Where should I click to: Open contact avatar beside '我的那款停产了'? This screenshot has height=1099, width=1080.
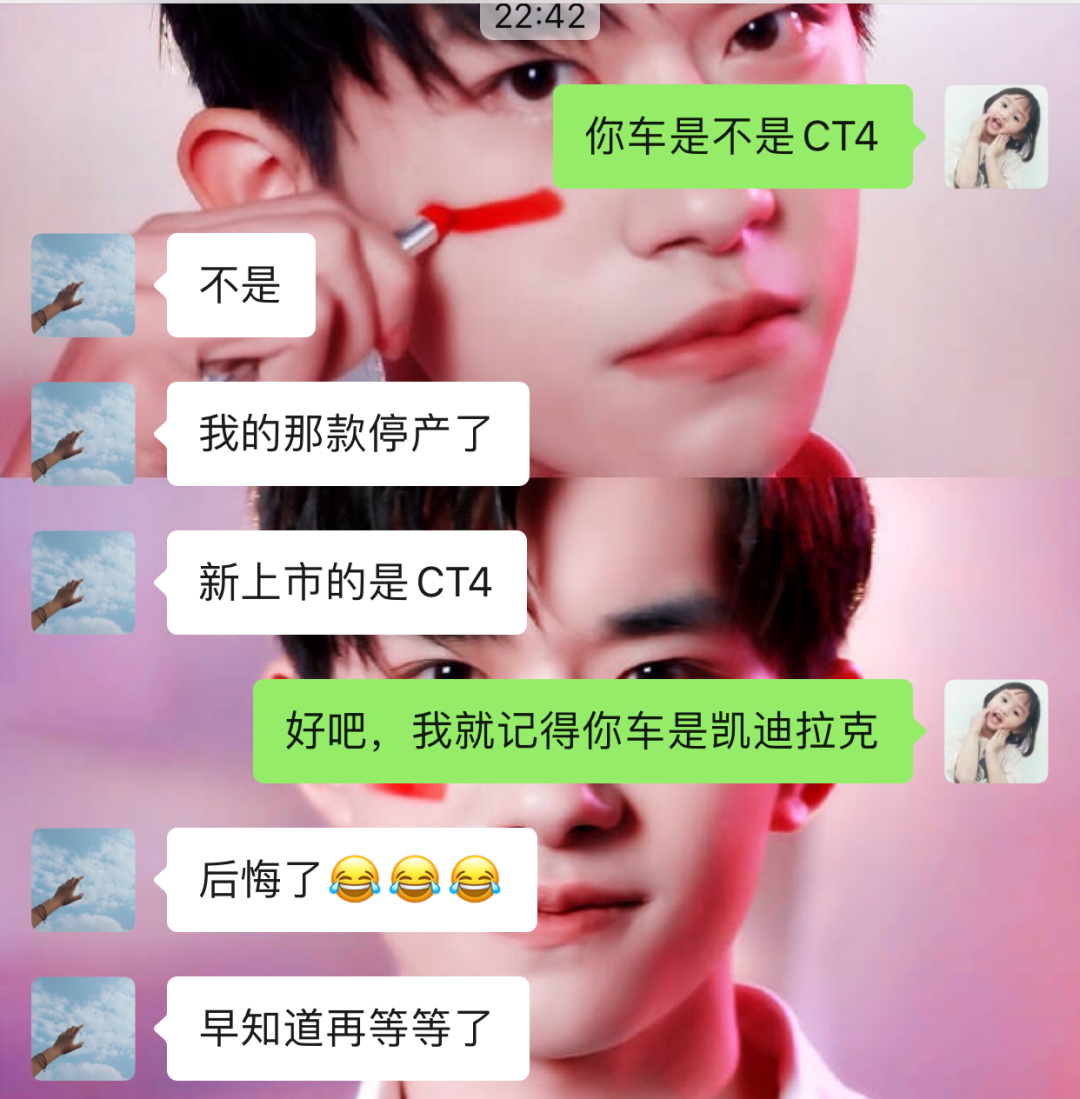click(x=83, y=434)
